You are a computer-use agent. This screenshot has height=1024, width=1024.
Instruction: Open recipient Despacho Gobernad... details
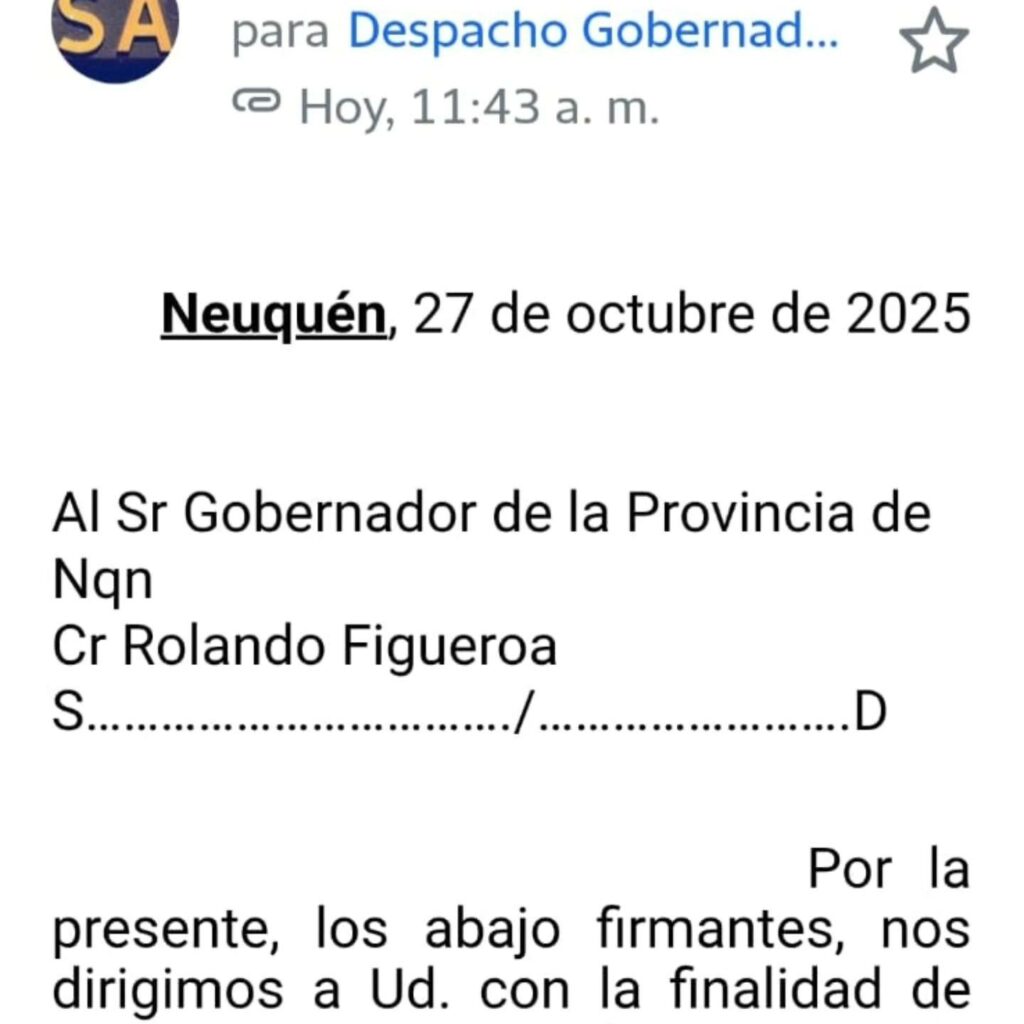point(593,32)
